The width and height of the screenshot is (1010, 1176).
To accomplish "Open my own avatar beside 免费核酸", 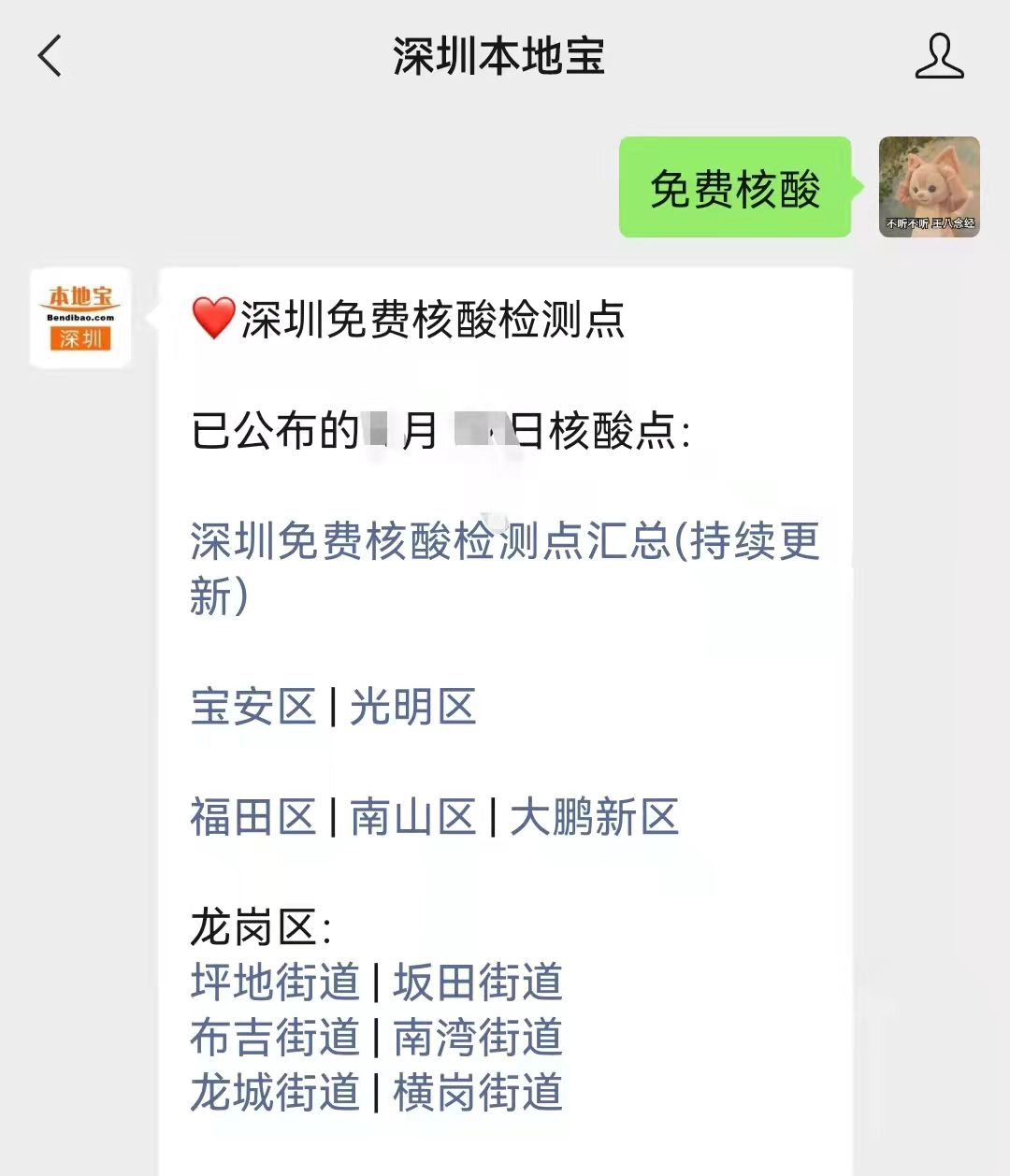I will (929, 187).
